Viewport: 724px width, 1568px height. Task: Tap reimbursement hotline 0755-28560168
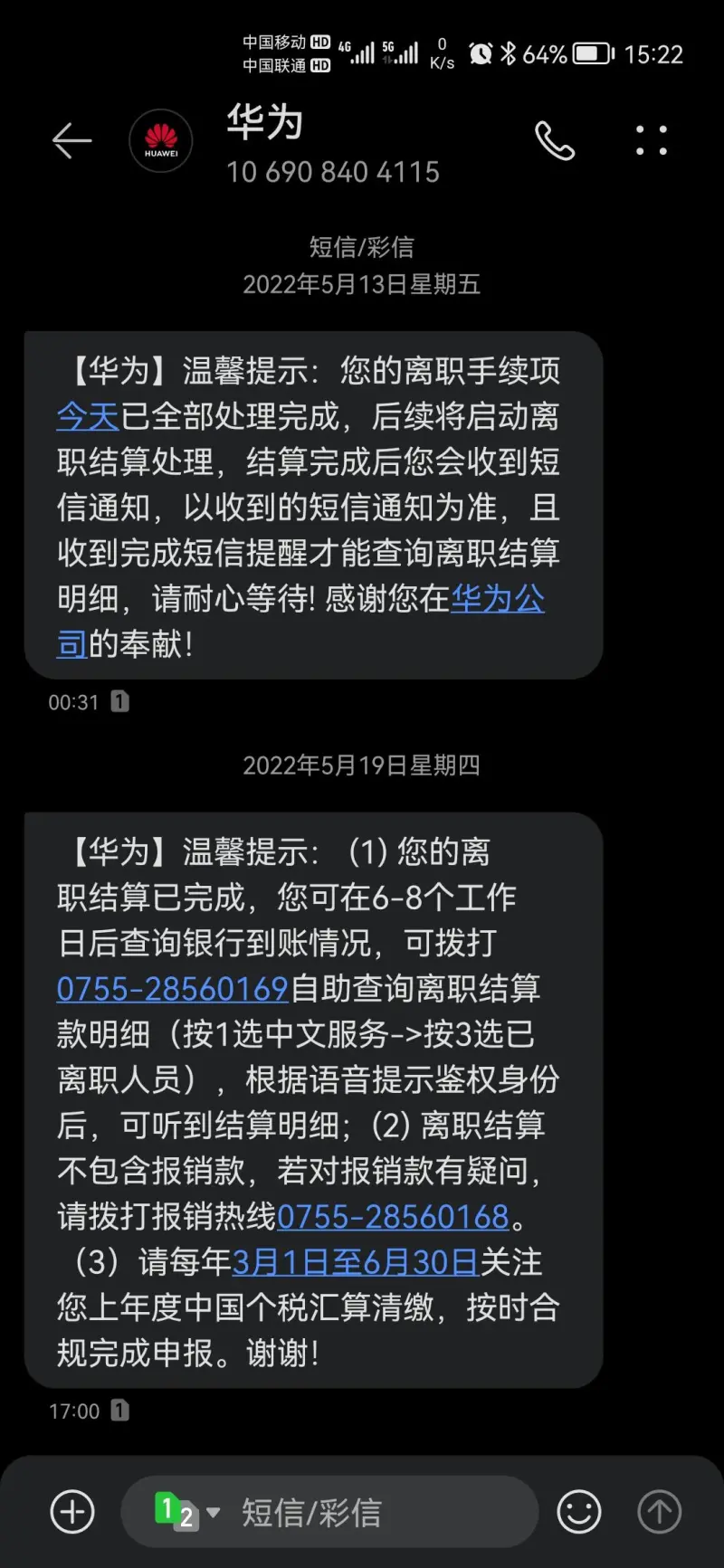coord(393,1217)
